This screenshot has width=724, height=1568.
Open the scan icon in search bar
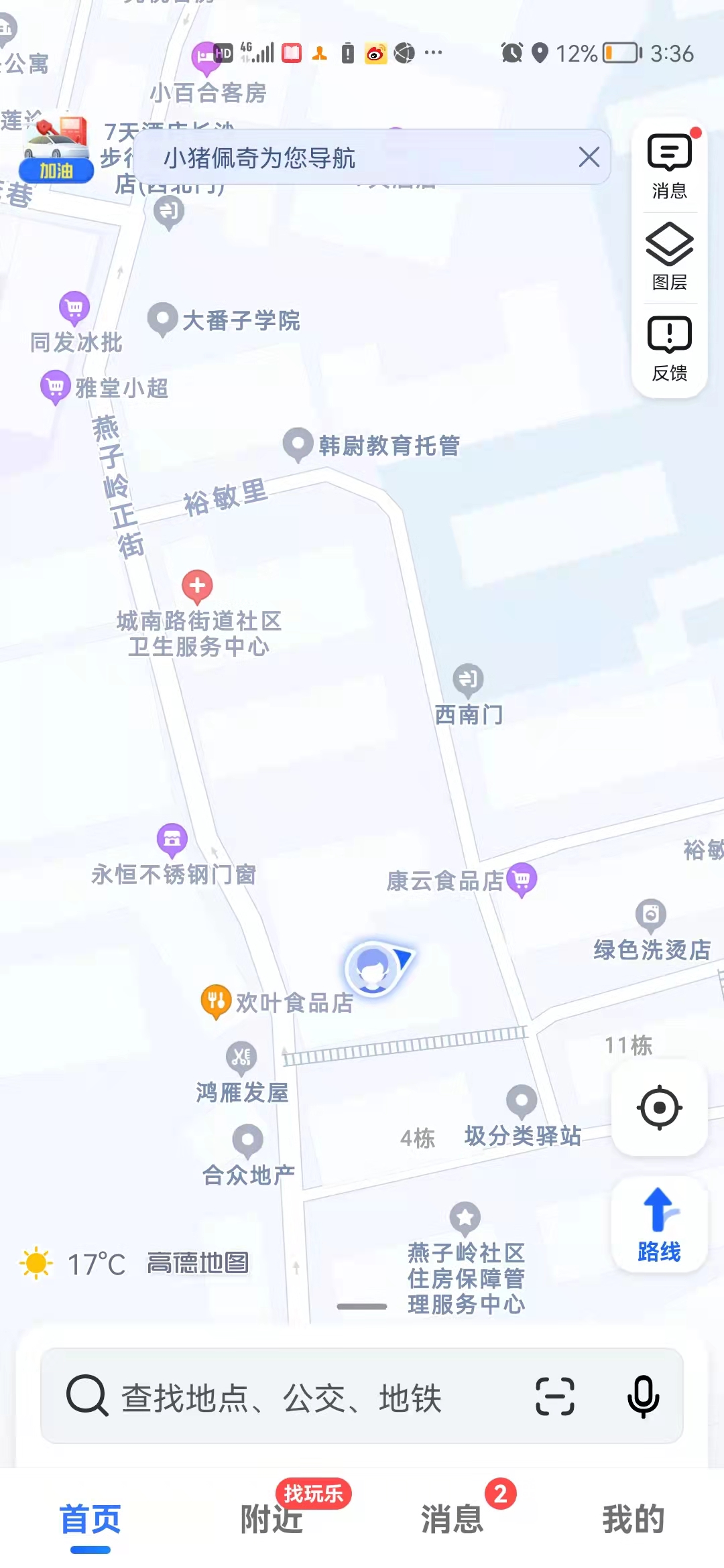pyautogui.click(x=555, y=1396)
